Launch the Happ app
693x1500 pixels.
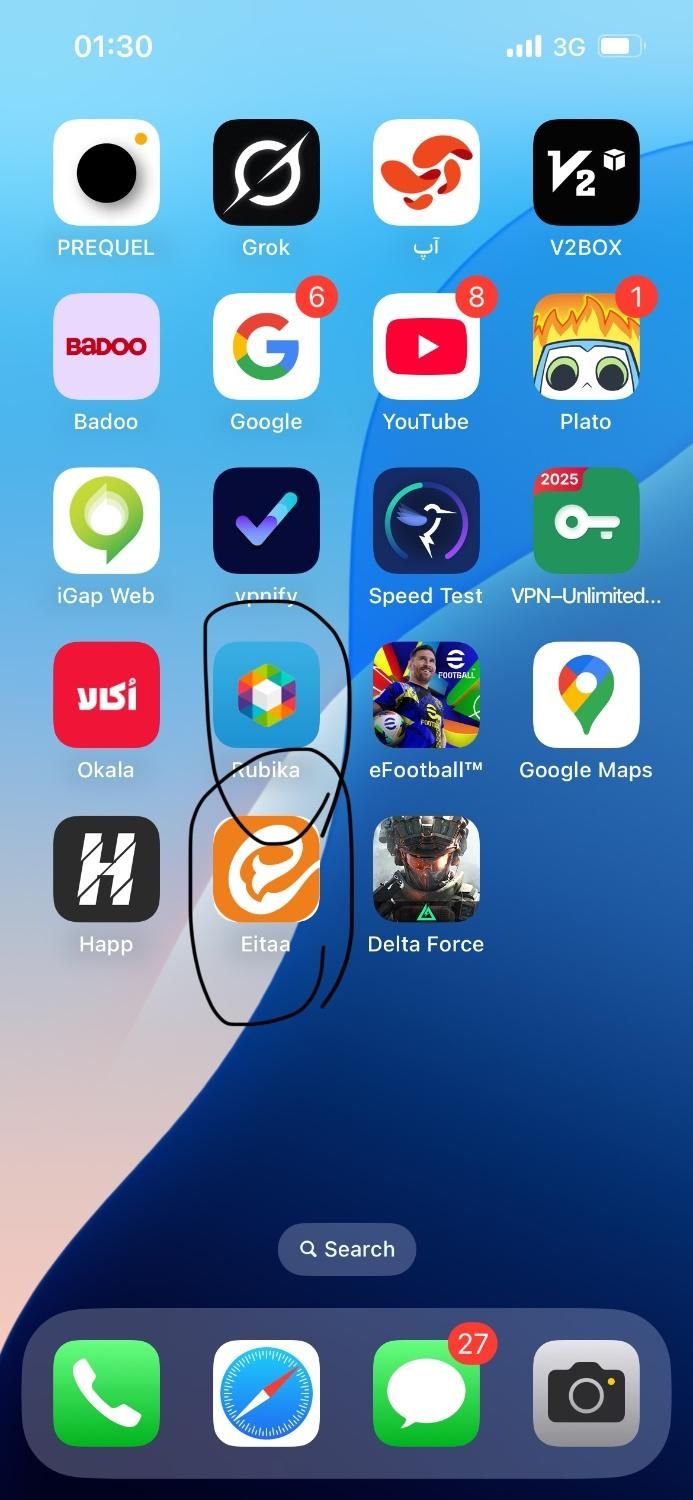[x=106, y=869]
